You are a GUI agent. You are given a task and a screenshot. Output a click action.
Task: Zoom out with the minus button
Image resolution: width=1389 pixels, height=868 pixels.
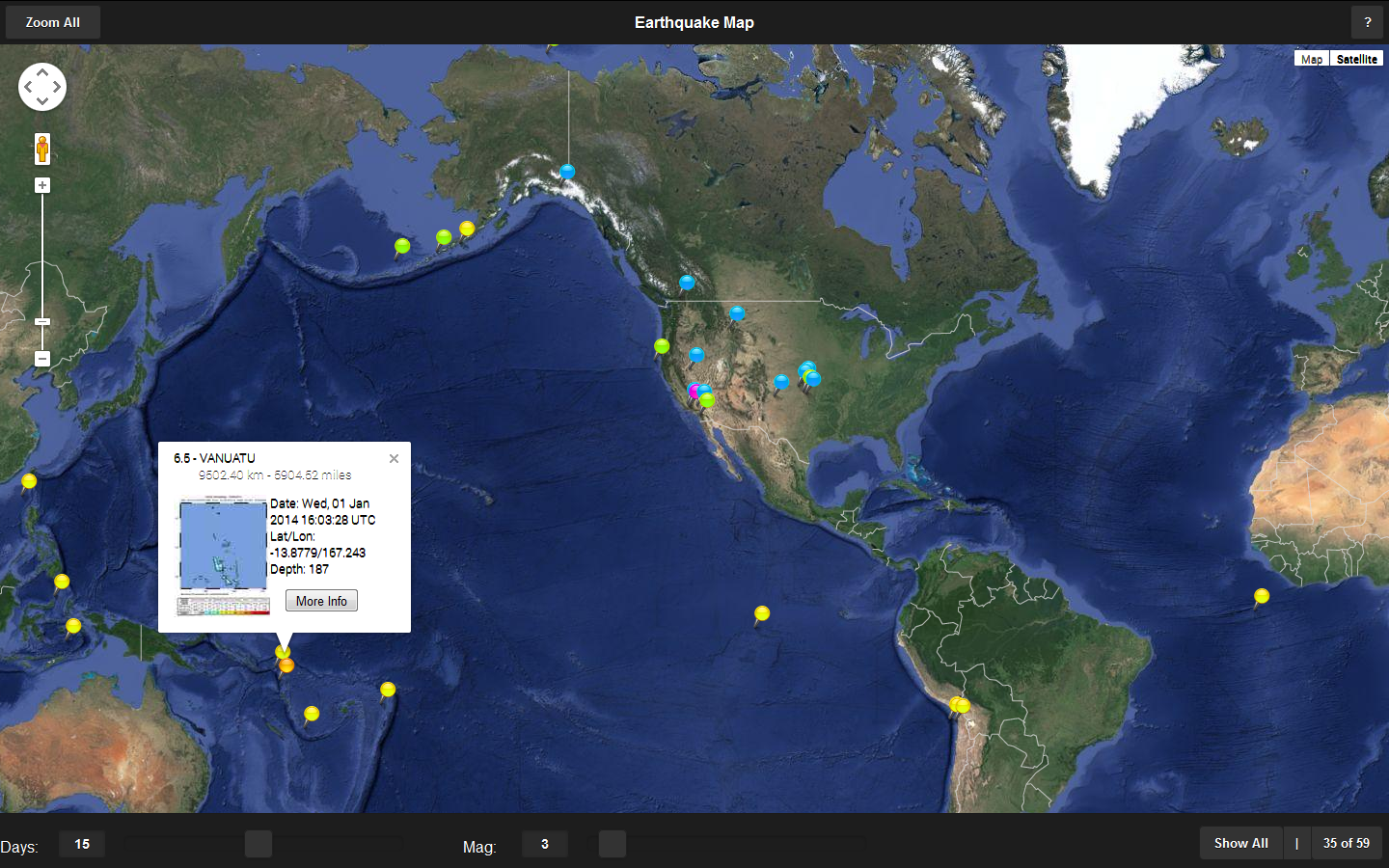click(x=42, y=359)
